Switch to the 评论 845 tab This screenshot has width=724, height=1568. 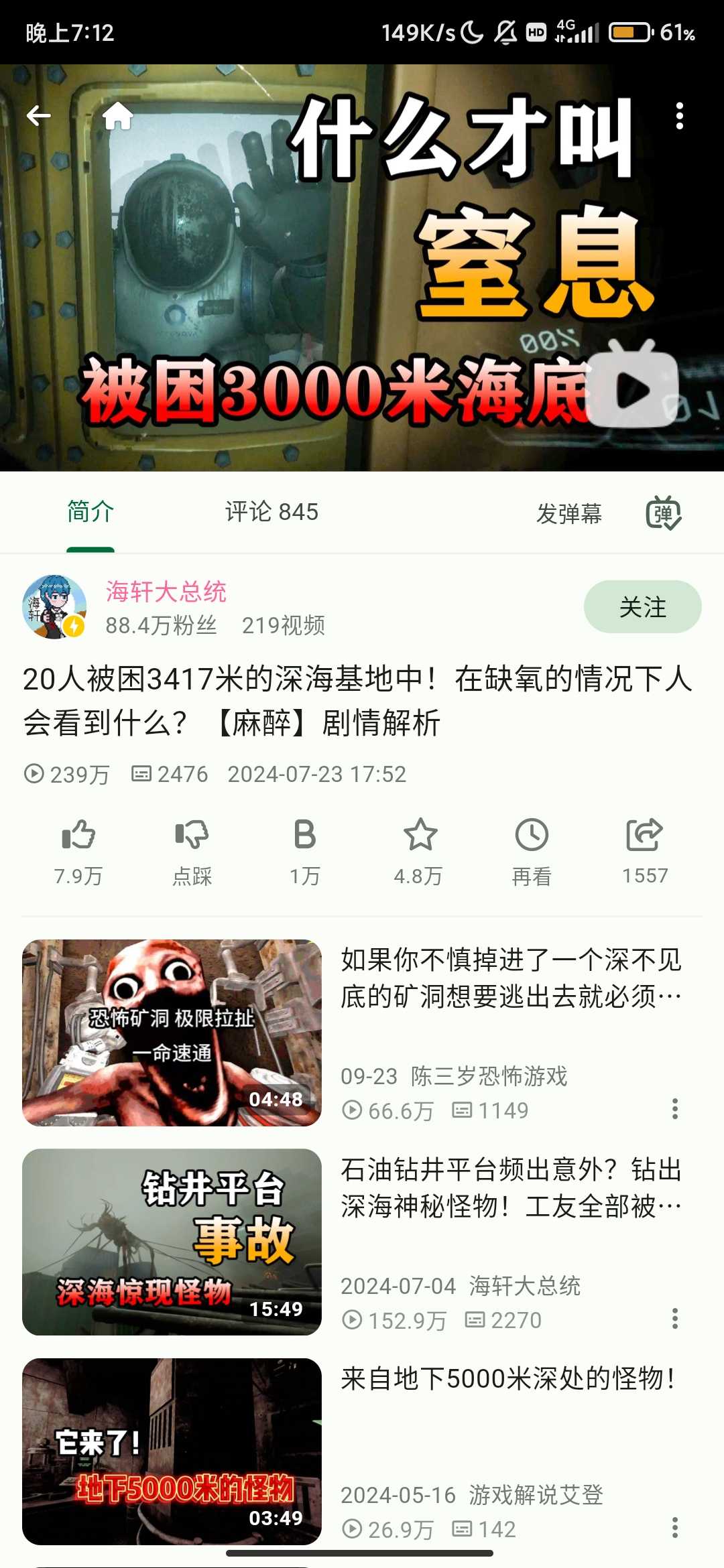[271, 513]
